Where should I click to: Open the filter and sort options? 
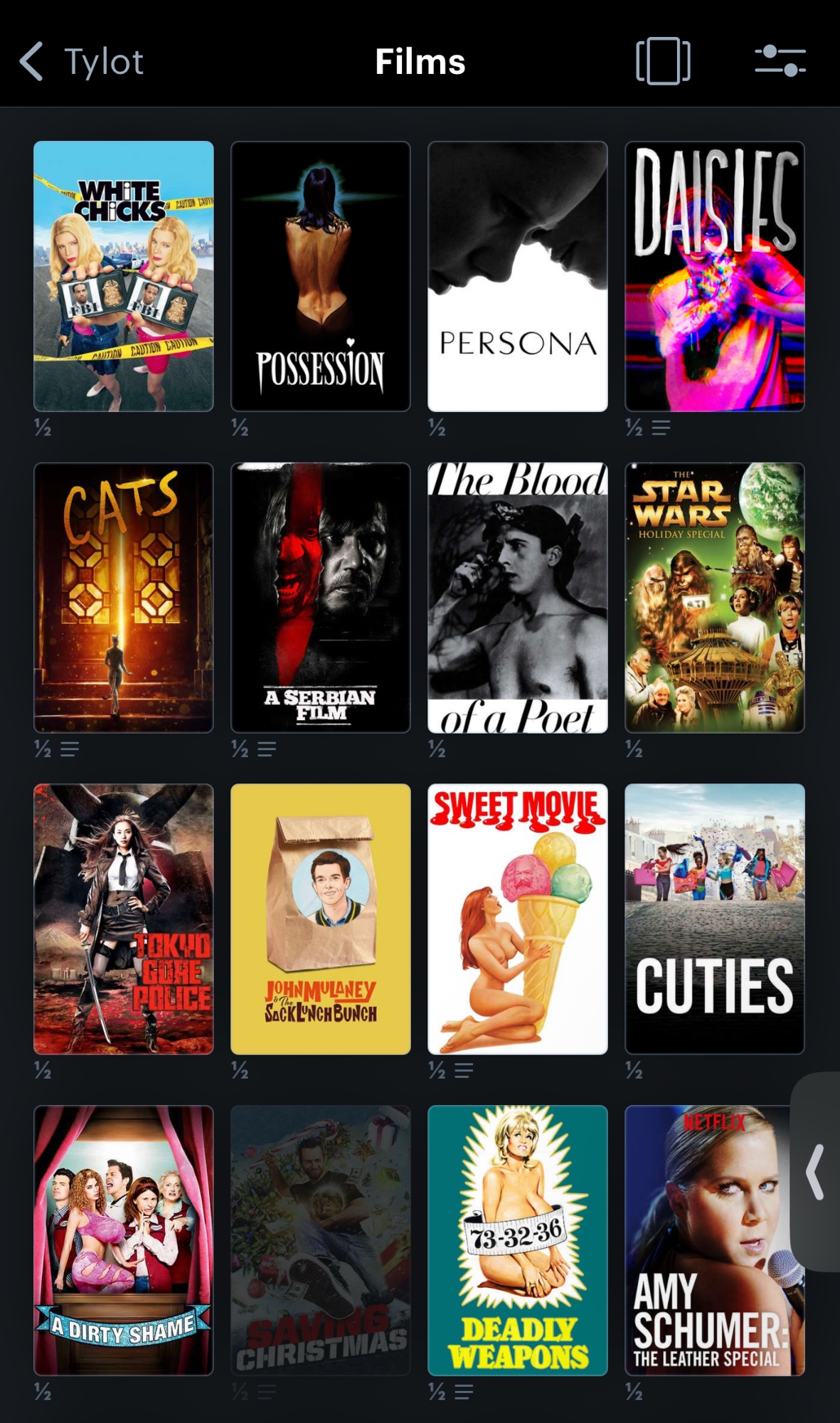(780, 61)
